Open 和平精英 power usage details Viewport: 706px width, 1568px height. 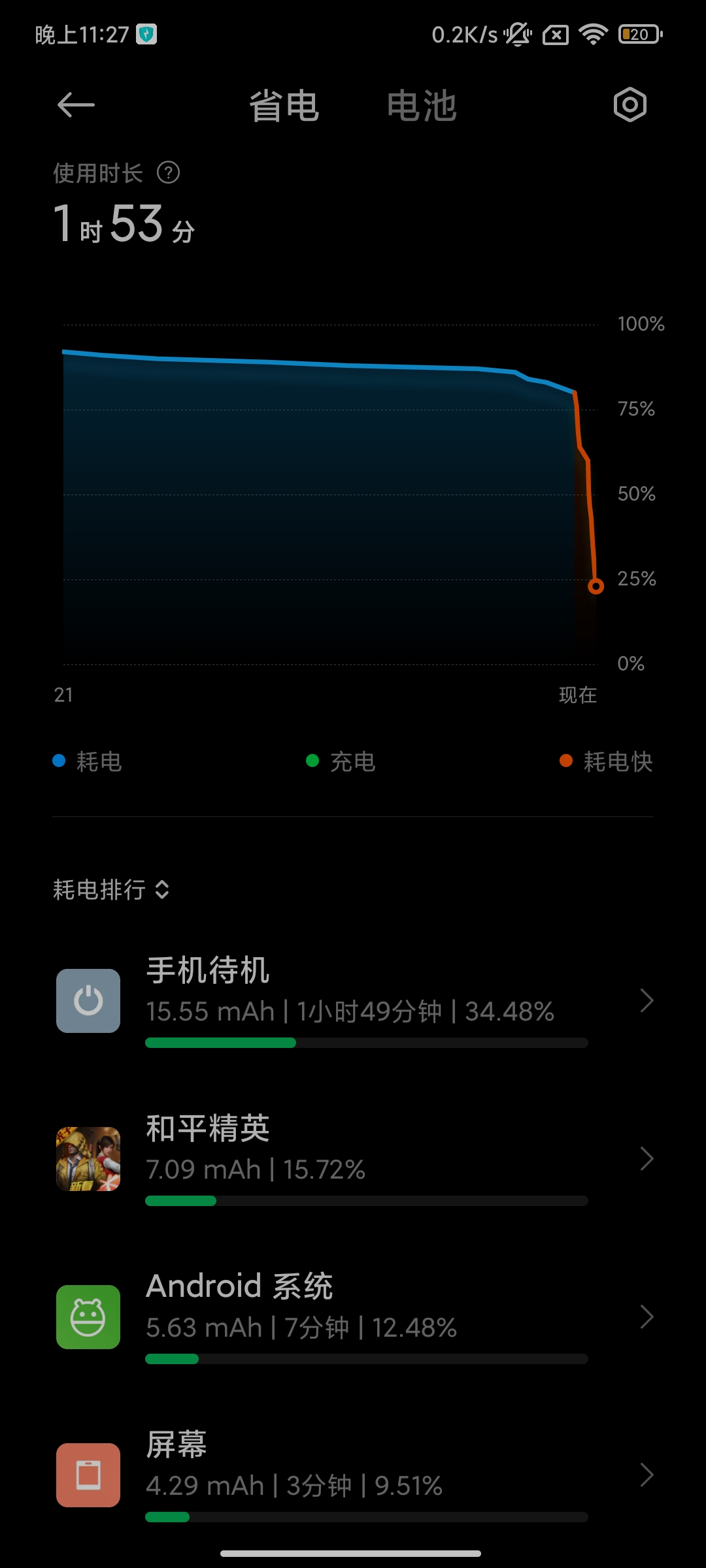click(353, 1158)
